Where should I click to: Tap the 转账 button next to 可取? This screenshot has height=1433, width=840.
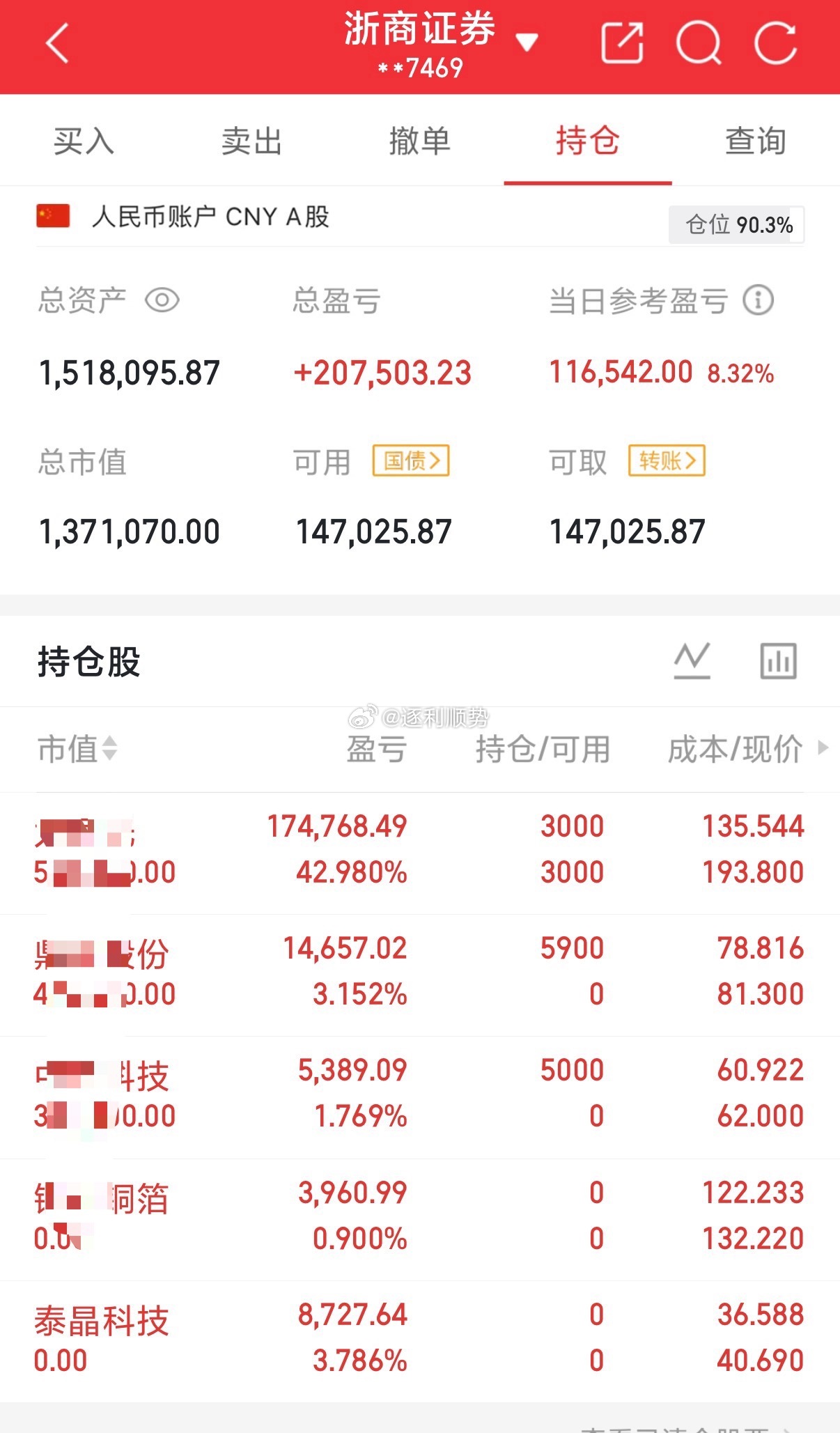(667, 460)
